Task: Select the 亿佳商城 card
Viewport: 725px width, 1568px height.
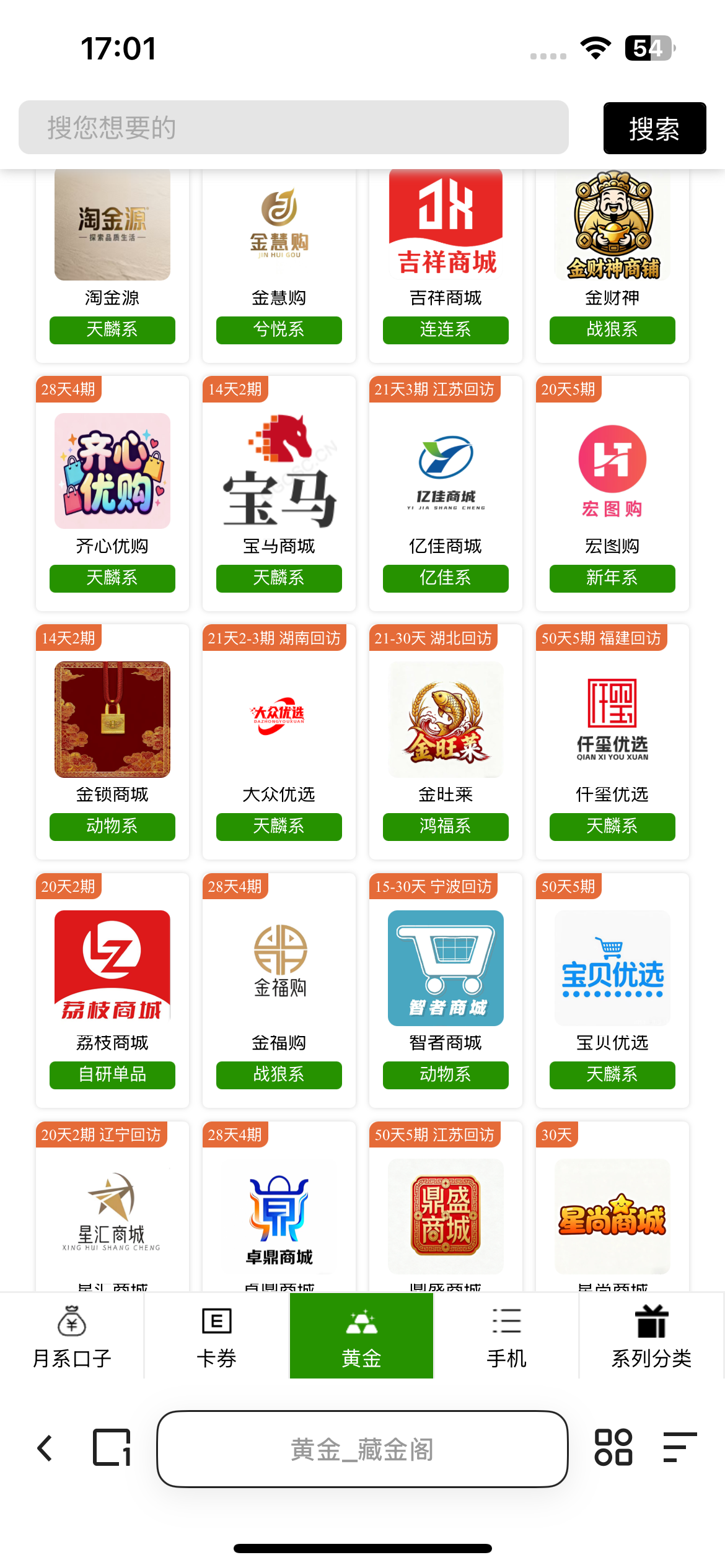Action: [x=446, y=483]
